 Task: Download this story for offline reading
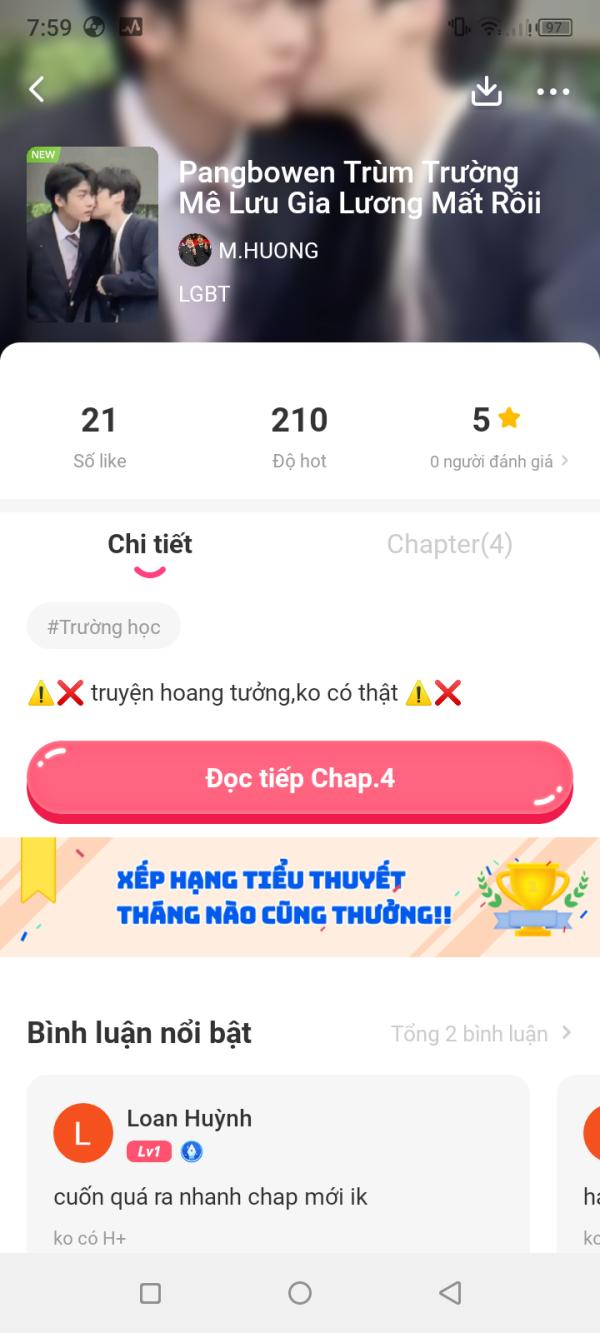coord(486,91)
